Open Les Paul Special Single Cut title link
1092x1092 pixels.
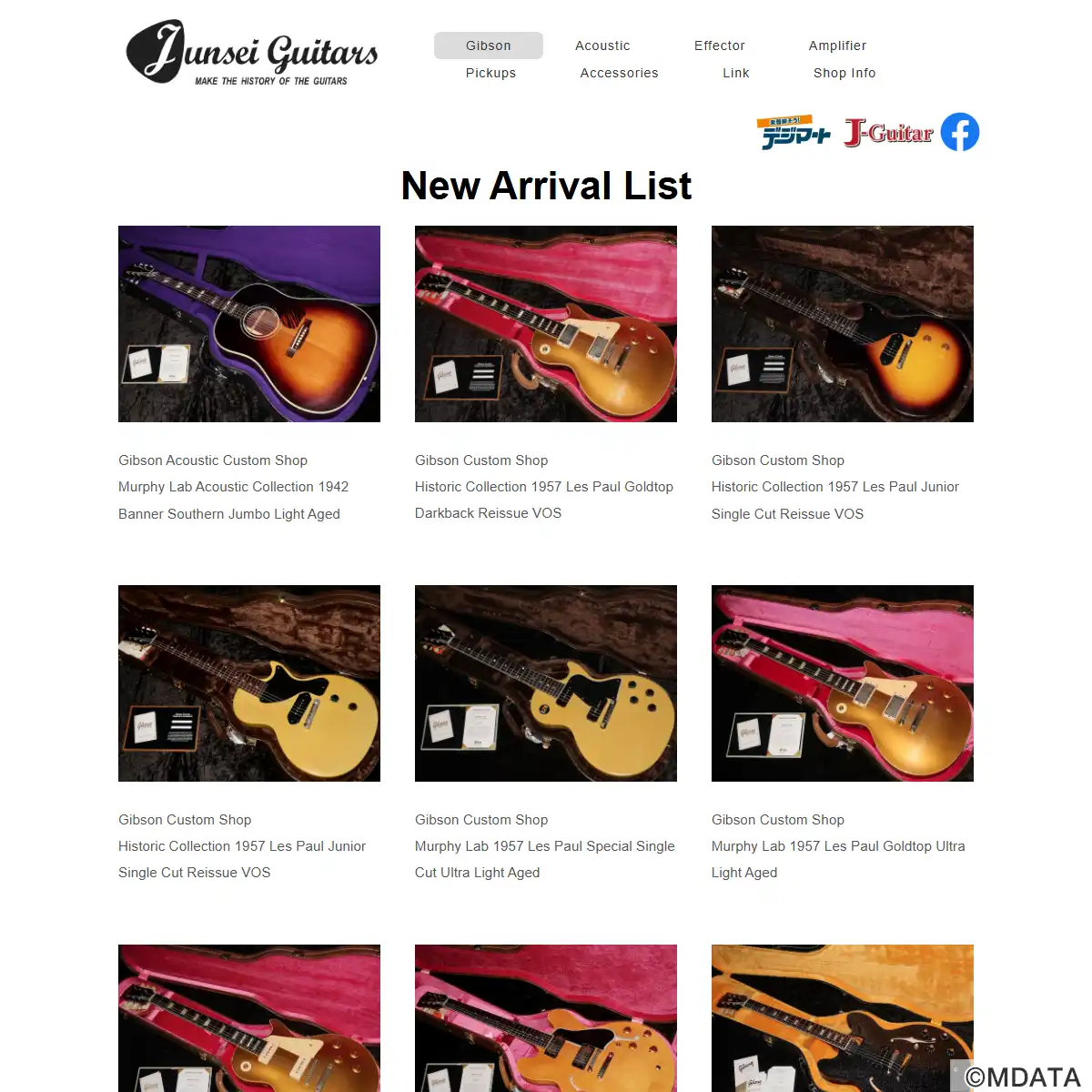point(544,846)
